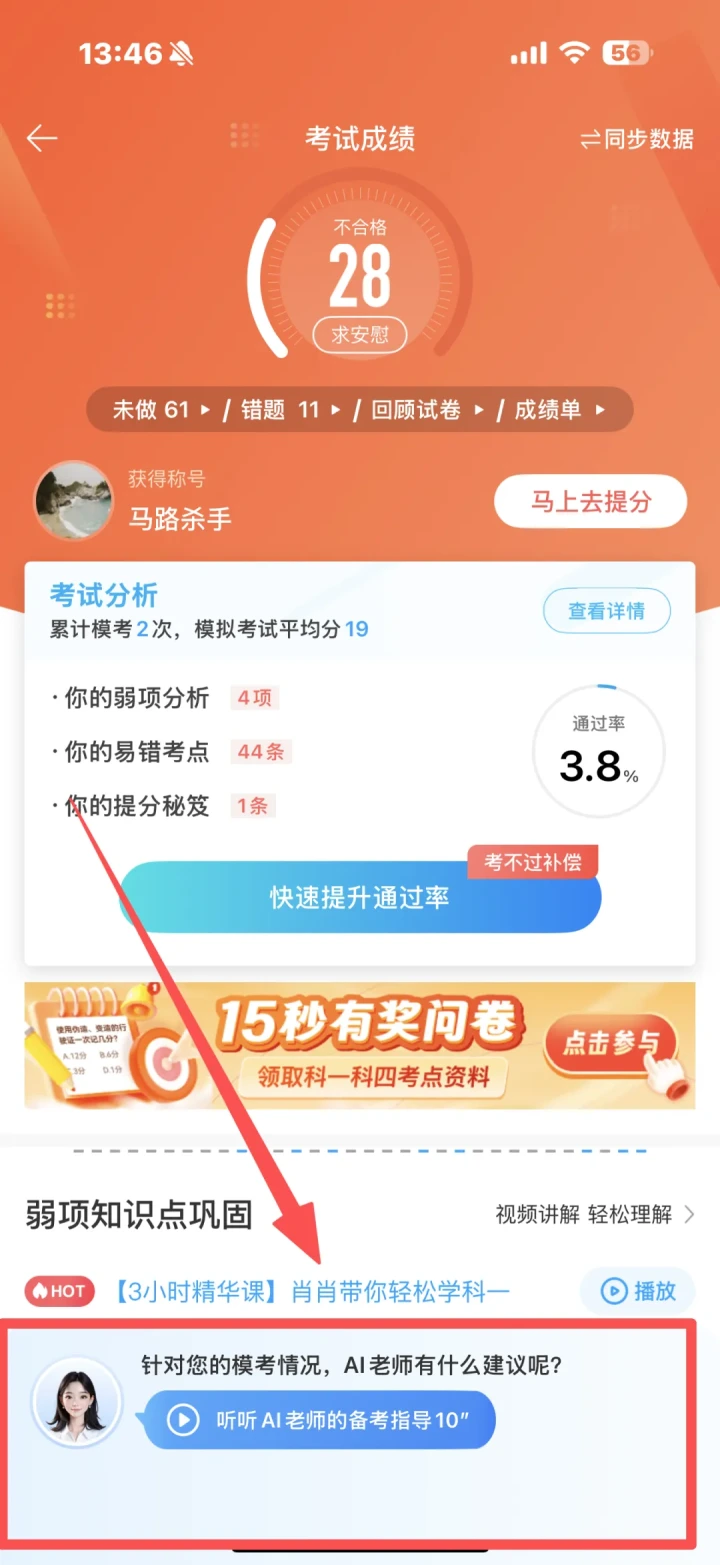Play 听听AI老师的备考指导 audio
Screen dimensions: 720x1565
click(x=320, y=1420)
